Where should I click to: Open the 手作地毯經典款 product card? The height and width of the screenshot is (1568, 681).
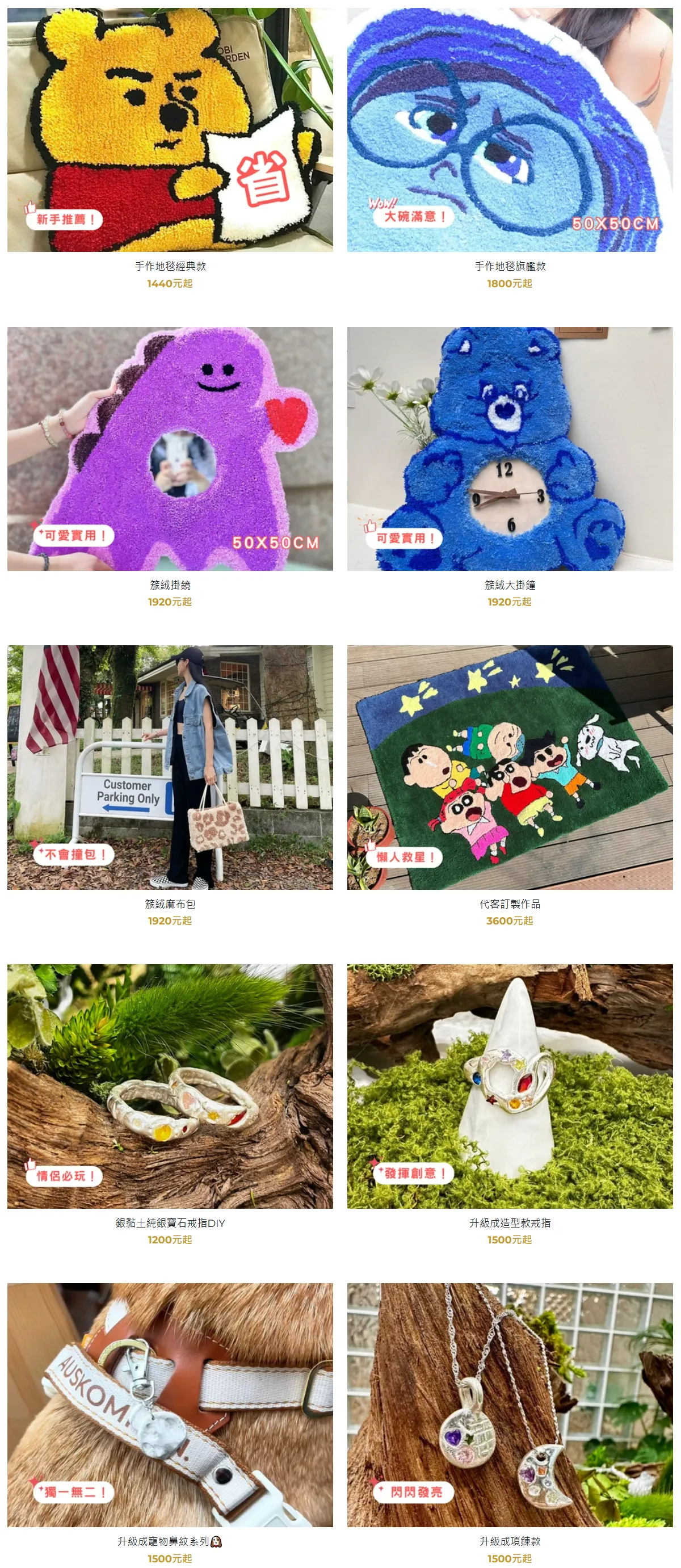[170, 131]
